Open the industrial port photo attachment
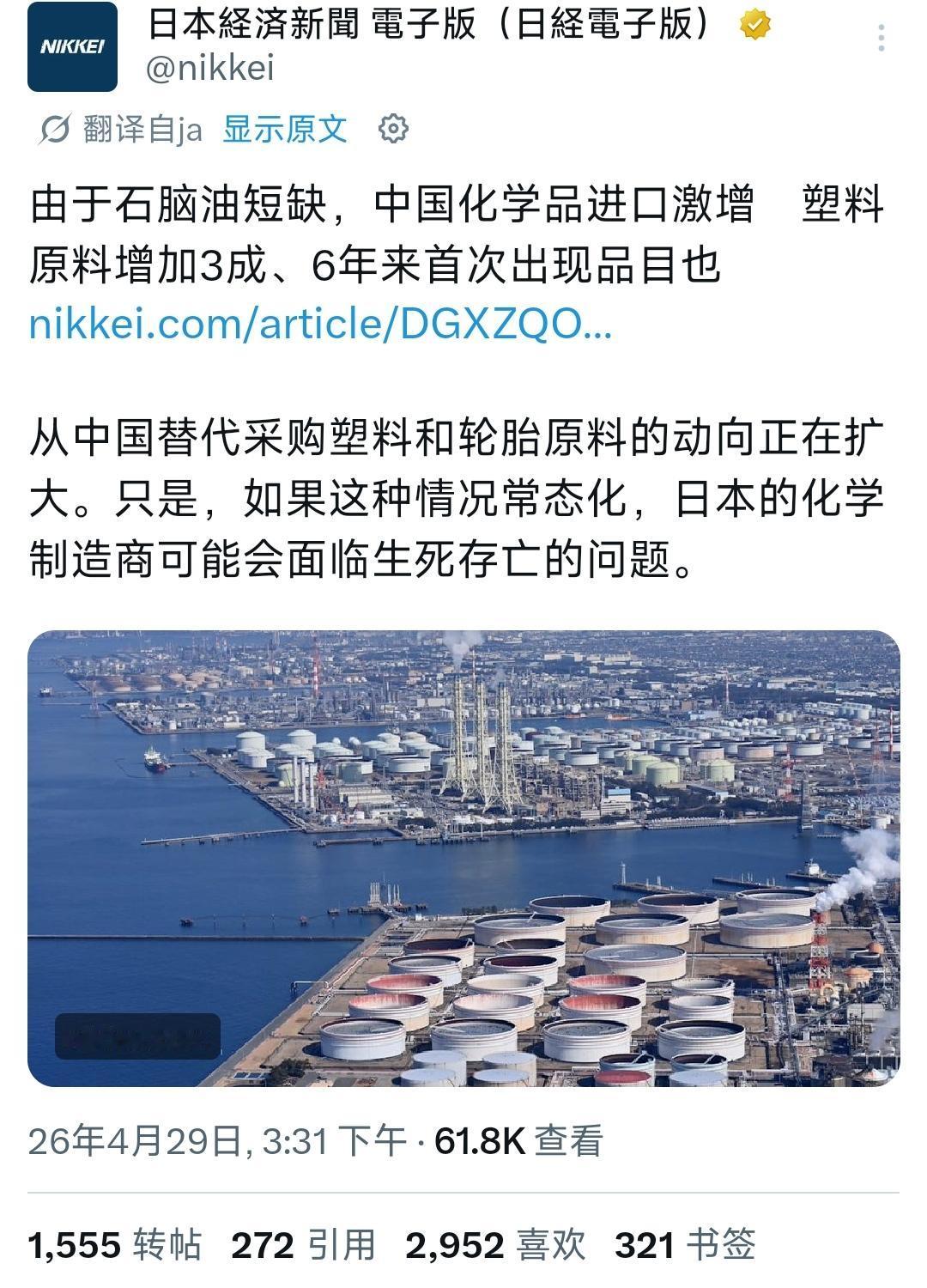The width and height of the screenshot is (927, 1288). (463, 859)
